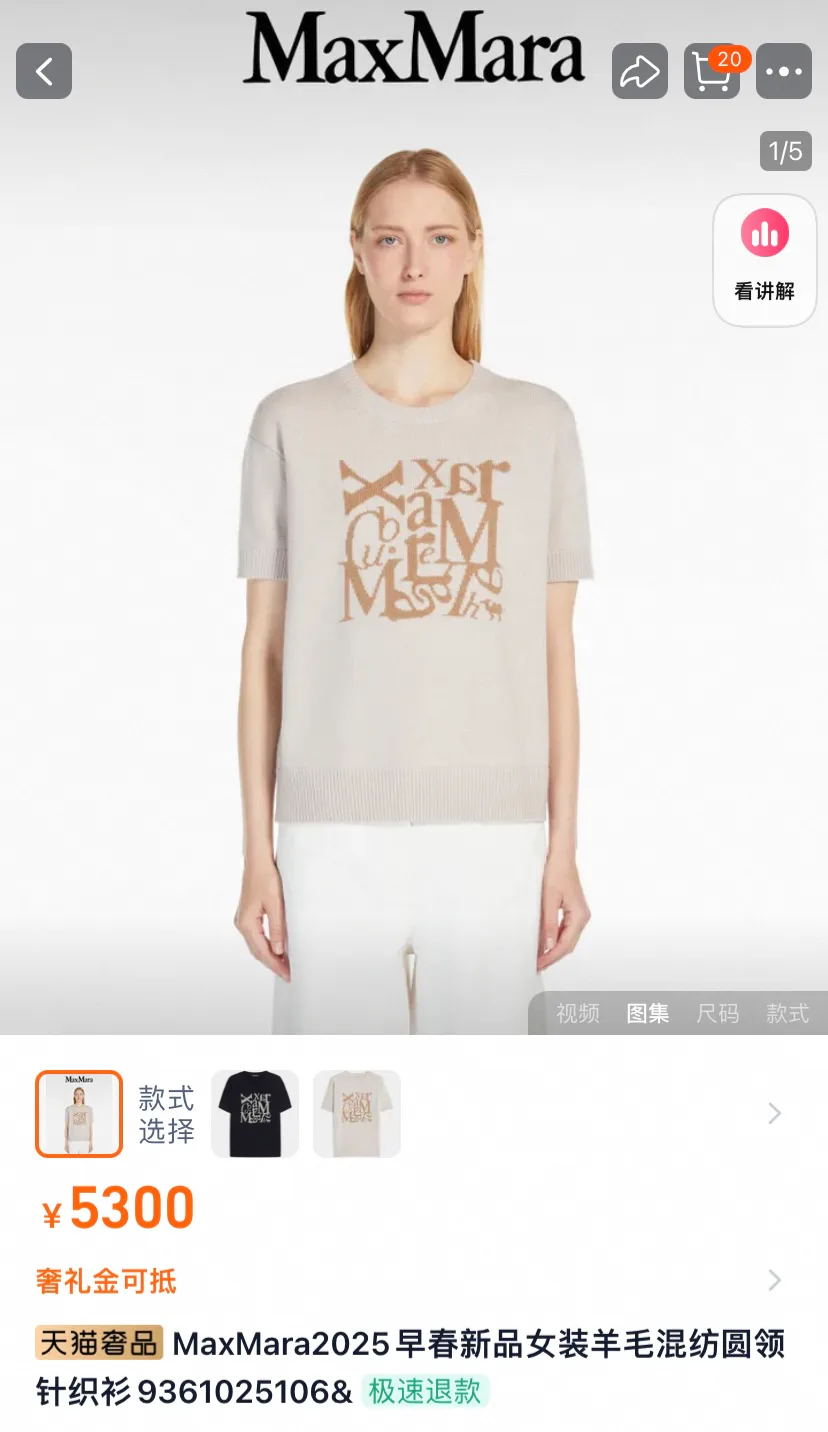Switch to the 图集 tab
The width and height of the screenshot is (828, 1432).
648,1013
